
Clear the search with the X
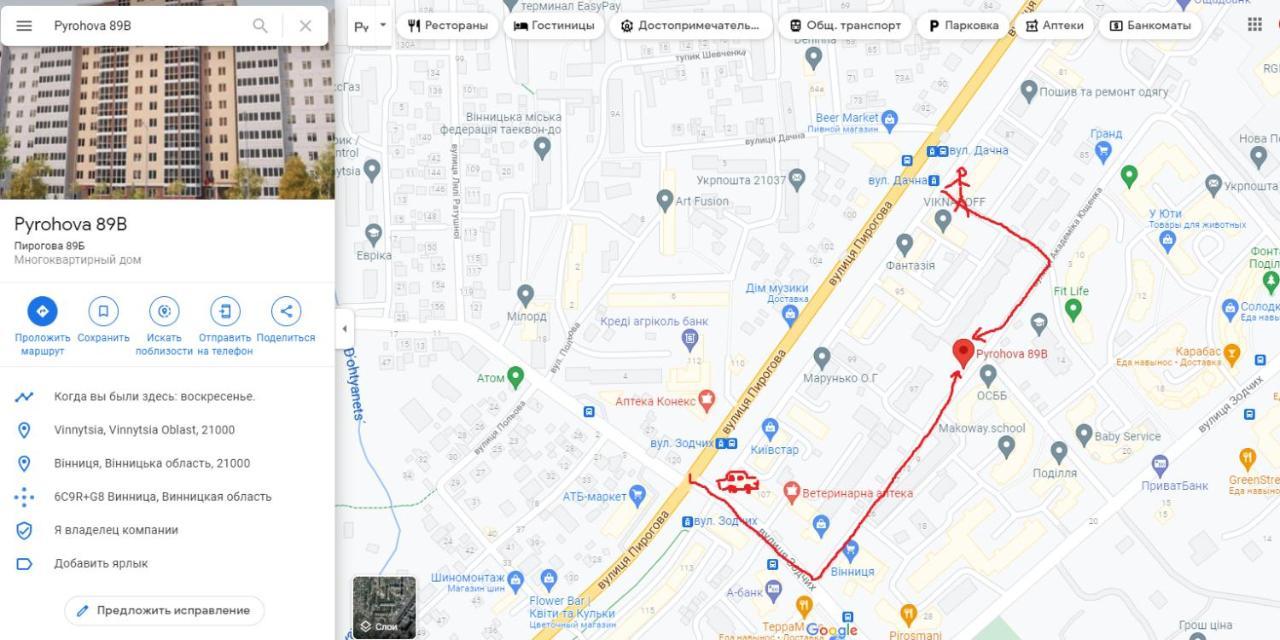[306, 26]
